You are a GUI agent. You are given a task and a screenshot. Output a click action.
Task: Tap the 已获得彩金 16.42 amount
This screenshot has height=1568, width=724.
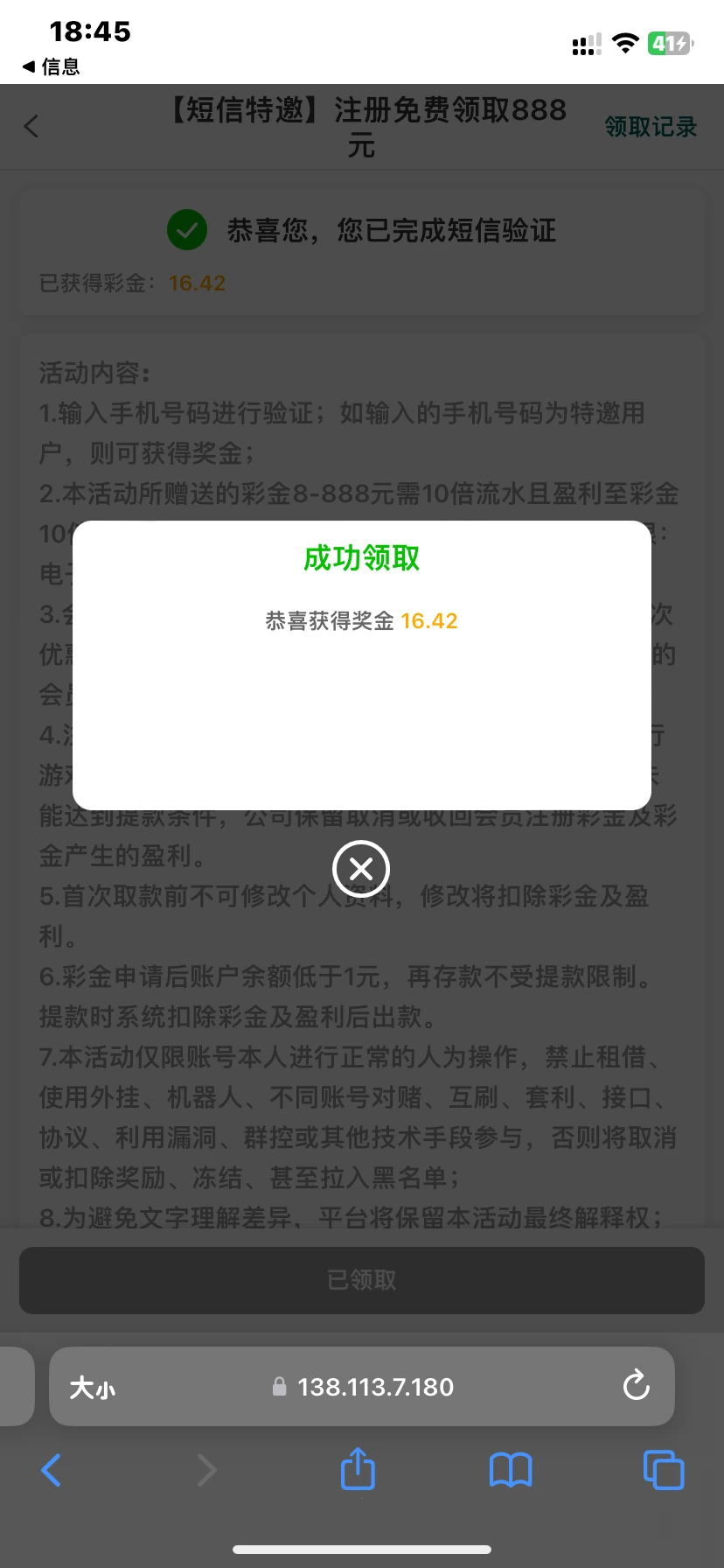coord(196,283)
